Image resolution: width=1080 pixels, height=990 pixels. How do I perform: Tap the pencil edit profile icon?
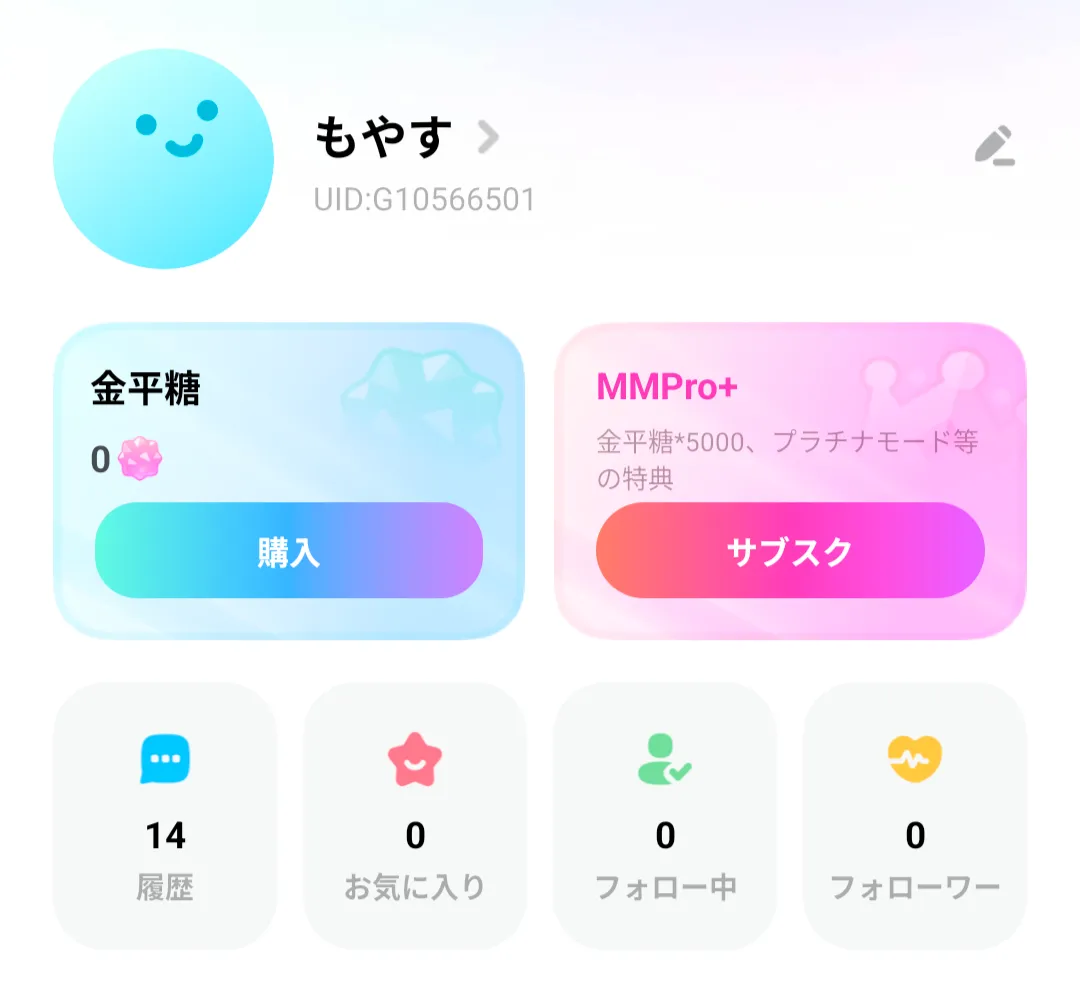tap(995, 145)
